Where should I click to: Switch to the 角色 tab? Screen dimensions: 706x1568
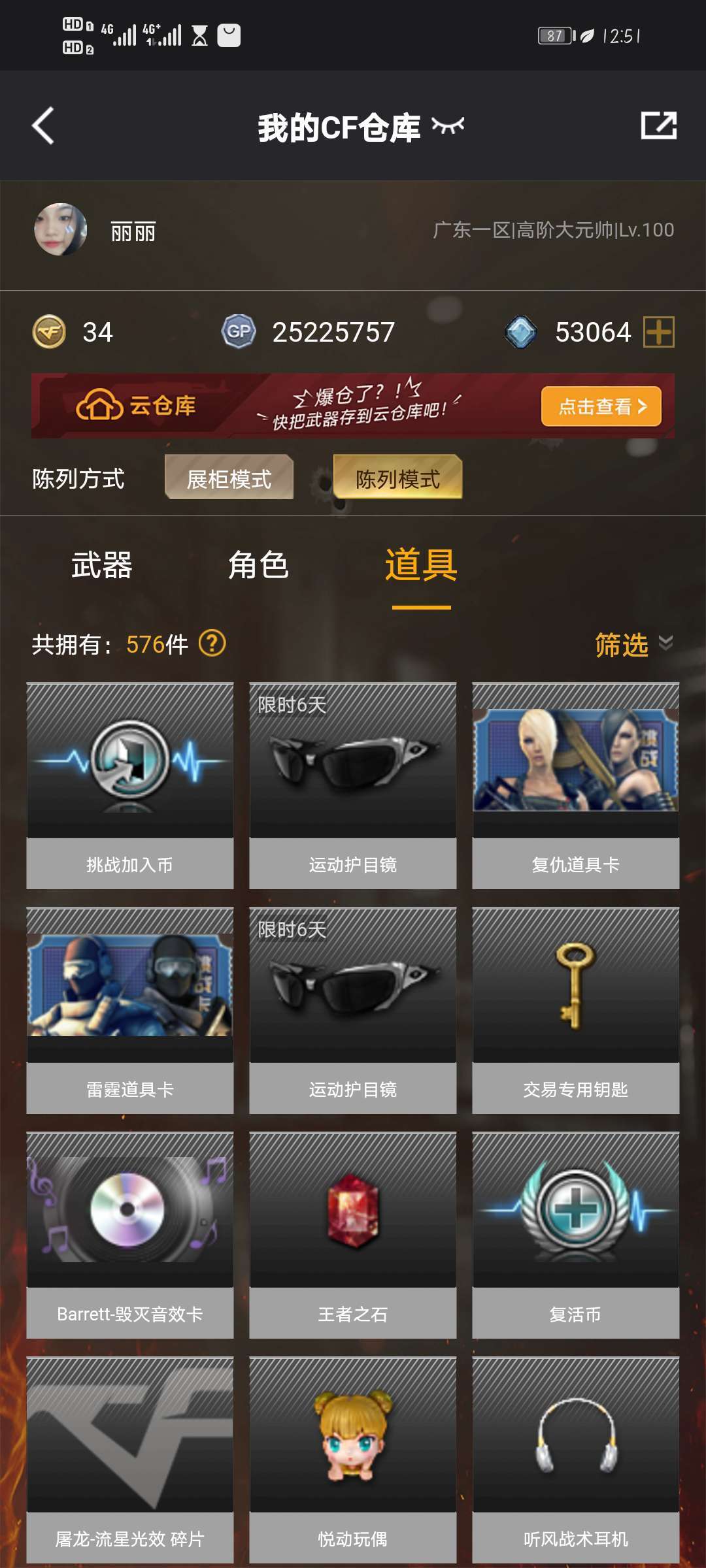258,565
